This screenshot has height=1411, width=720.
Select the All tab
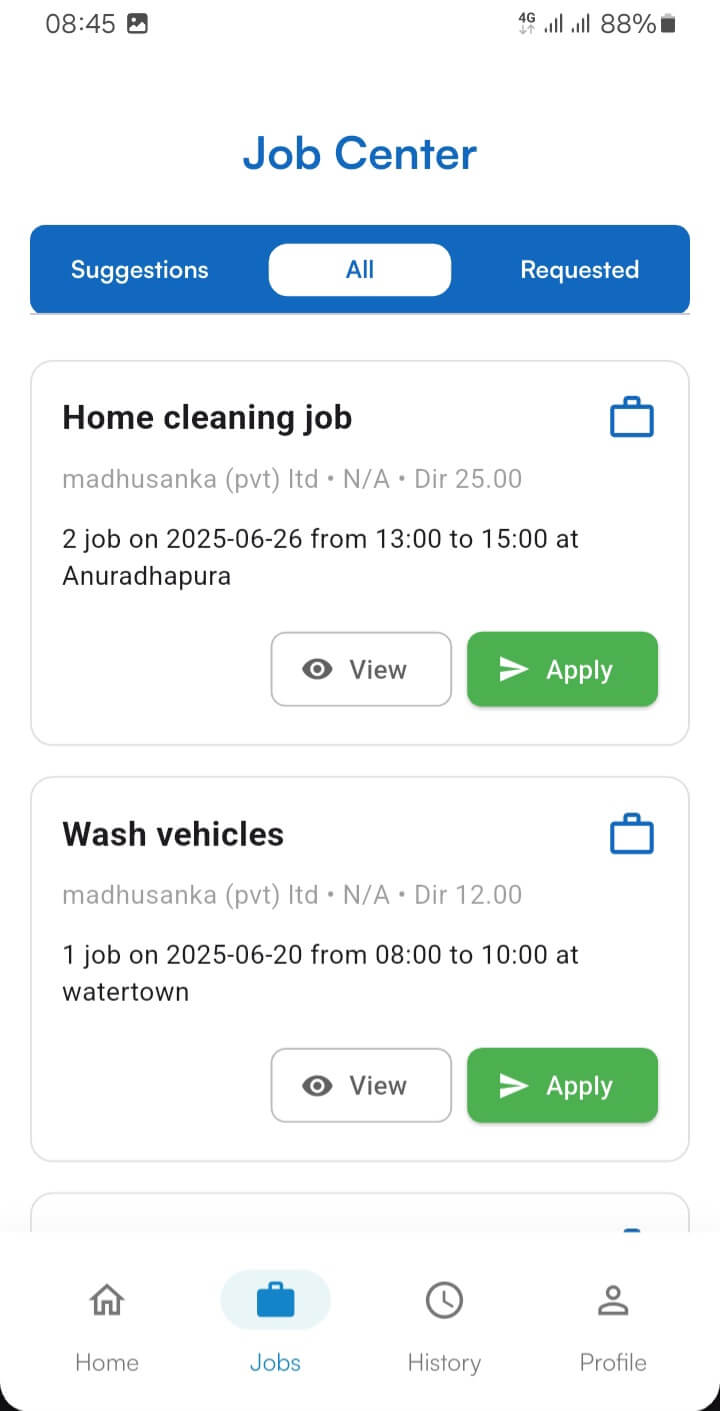[x=359, y=269]
